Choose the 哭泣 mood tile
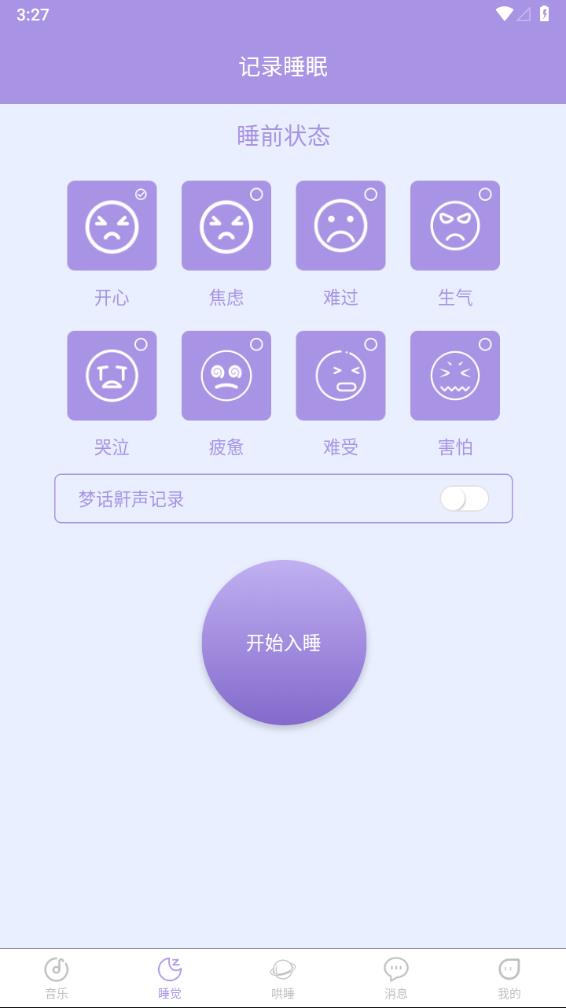The height and width of the screenshot is (1008, 566). pos(112,375)
